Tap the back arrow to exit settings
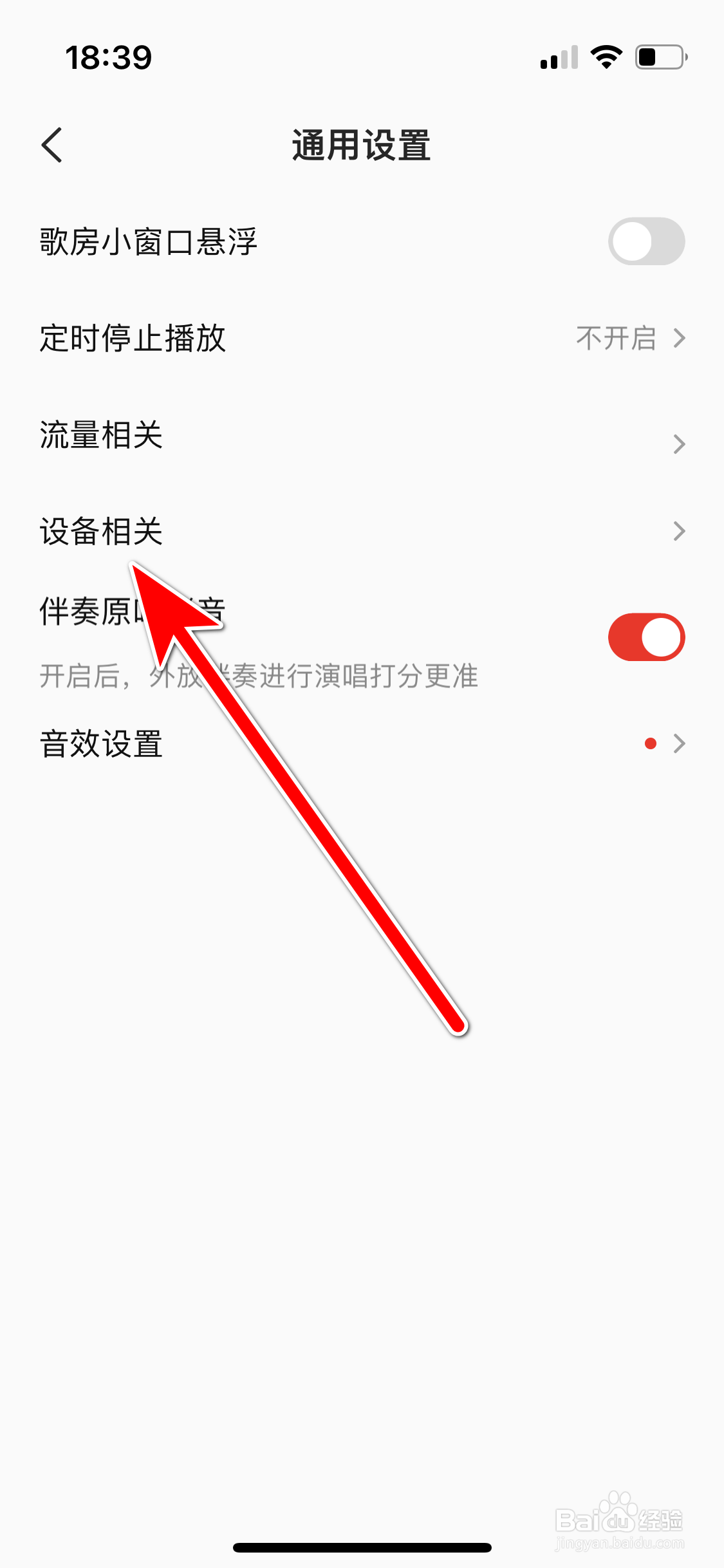724x1568 pixels. tap(53, 145)
